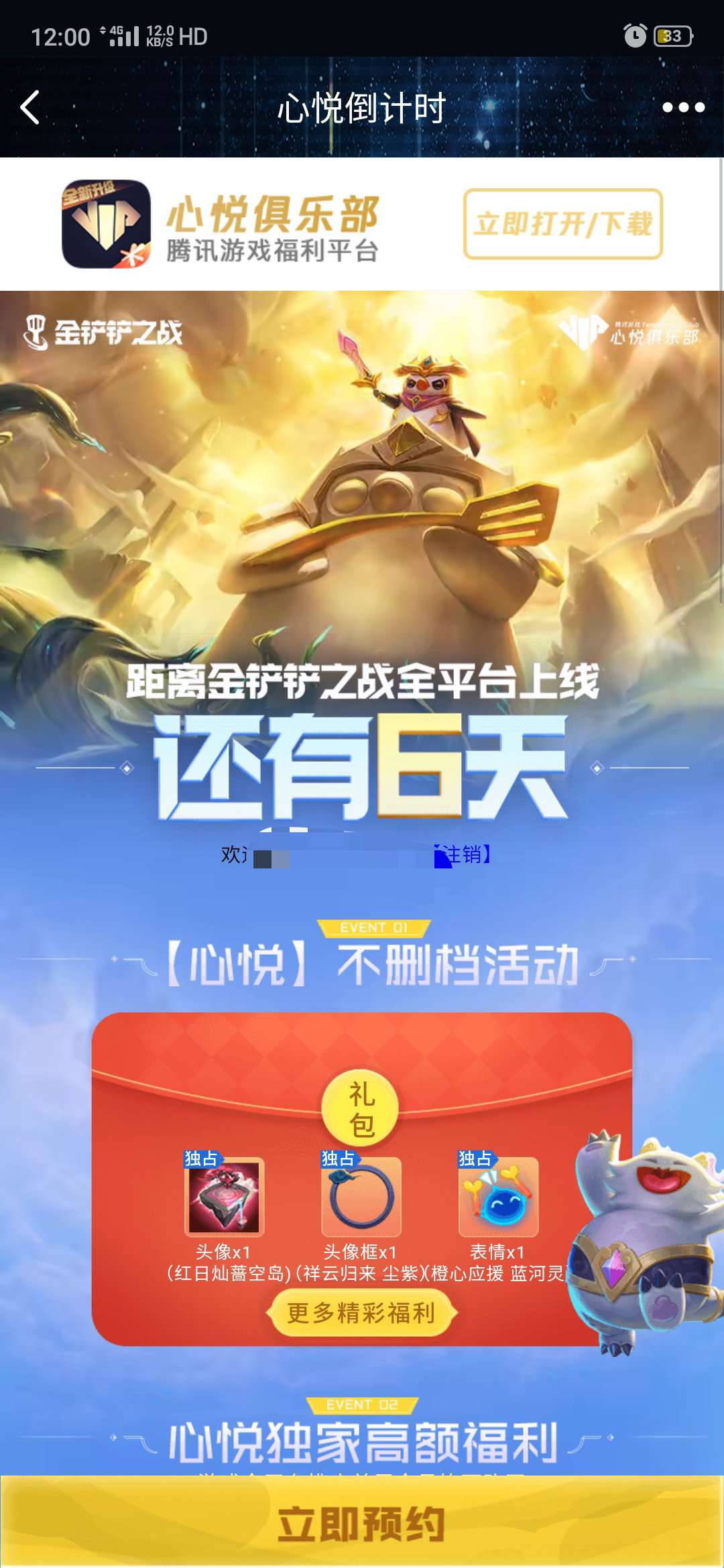
Task: View the 头像框x1 avatar frame reward
Action: coord(361,1197)
